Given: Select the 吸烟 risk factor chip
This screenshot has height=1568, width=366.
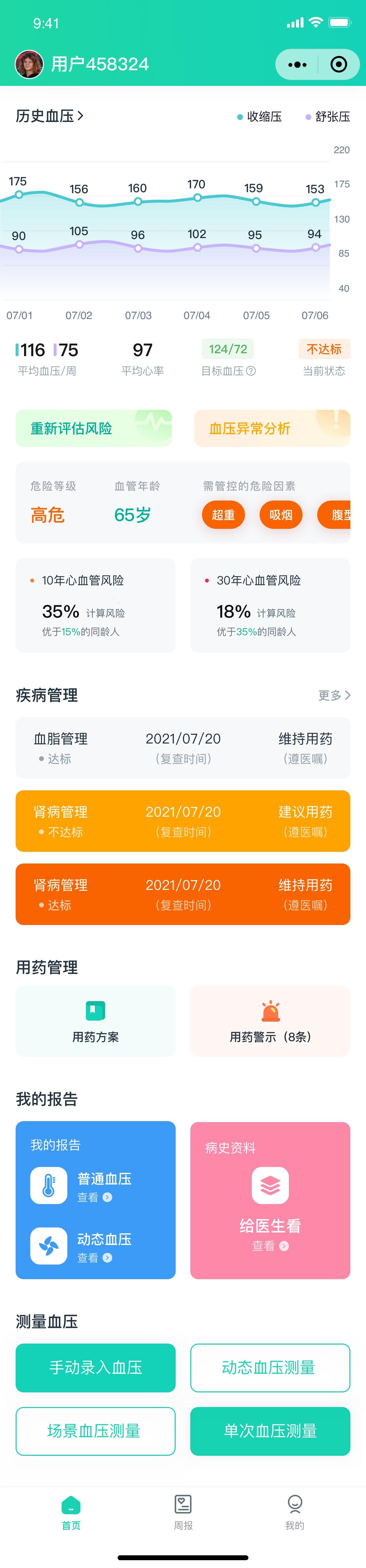Looking at the screenshot, I should [x=281, y=515].
